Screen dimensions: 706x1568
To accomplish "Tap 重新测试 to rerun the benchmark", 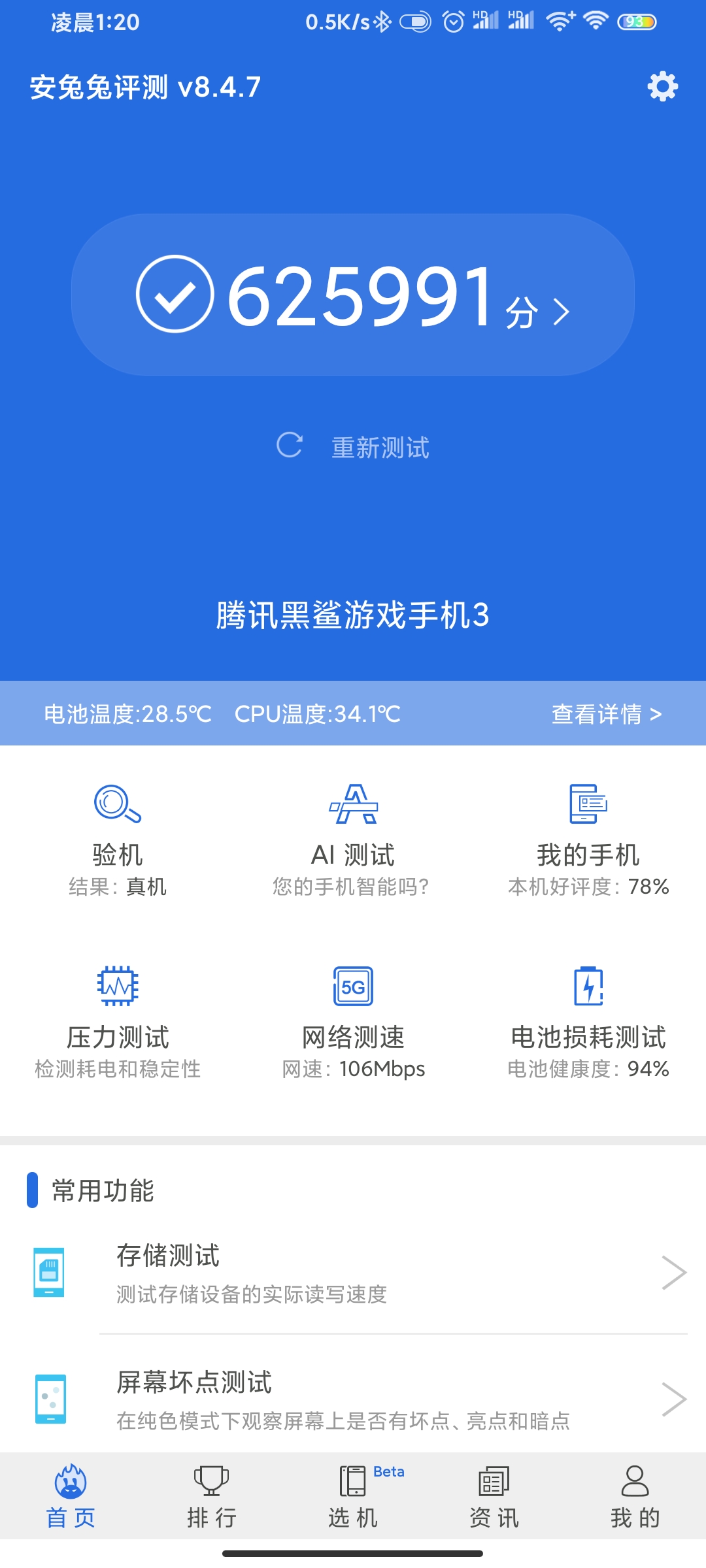I will click(353, 448).
